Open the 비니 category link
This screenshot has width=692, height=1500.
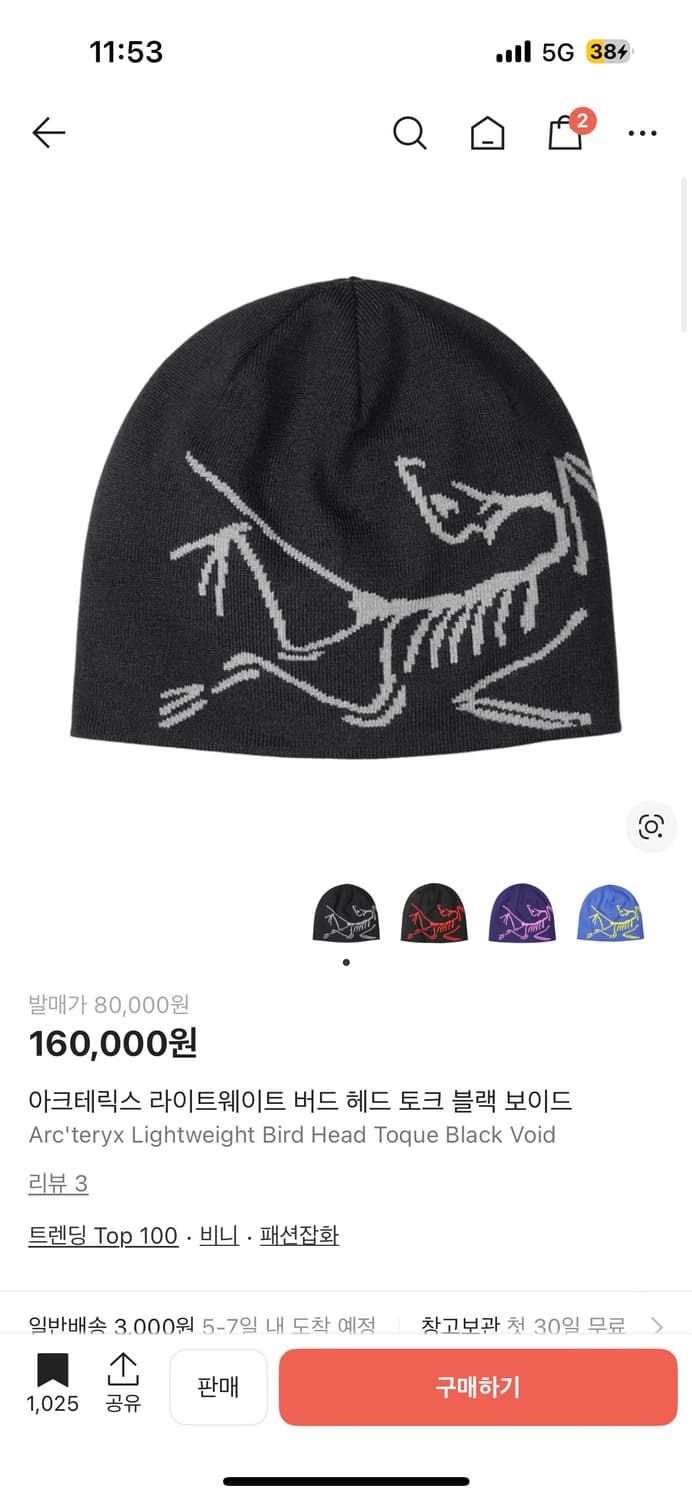click(x=219, y=1236)
